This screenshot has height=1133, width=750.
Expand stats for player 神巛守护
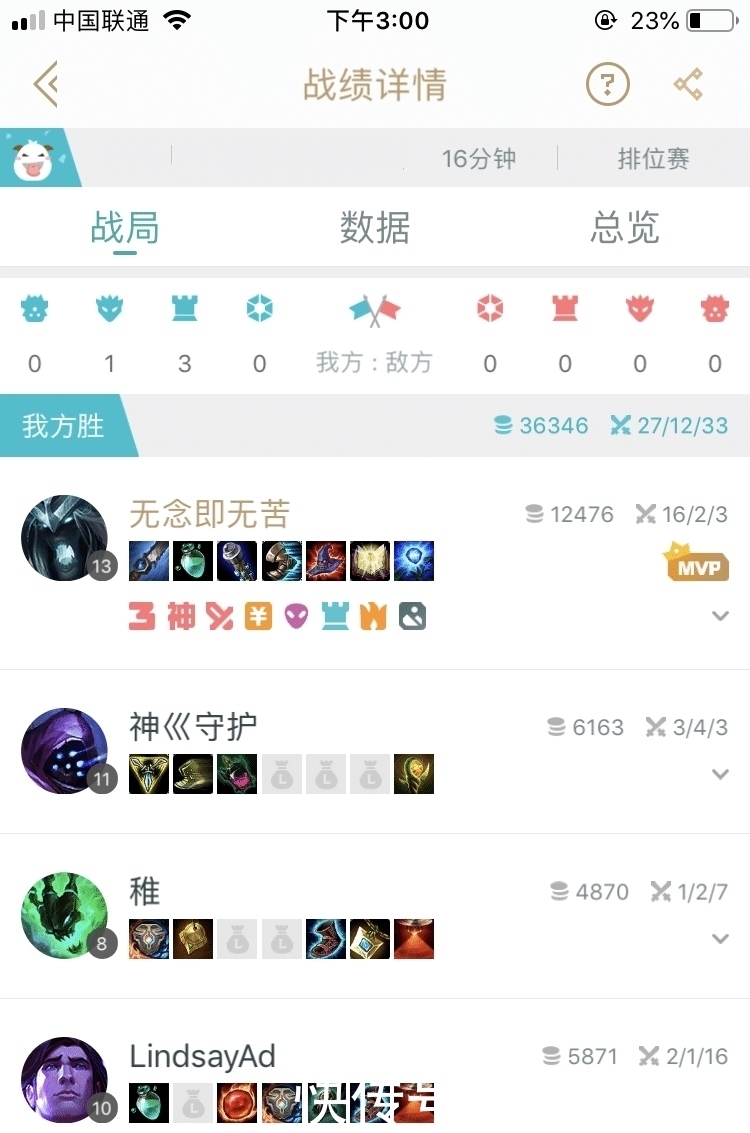tap(720, 774)
